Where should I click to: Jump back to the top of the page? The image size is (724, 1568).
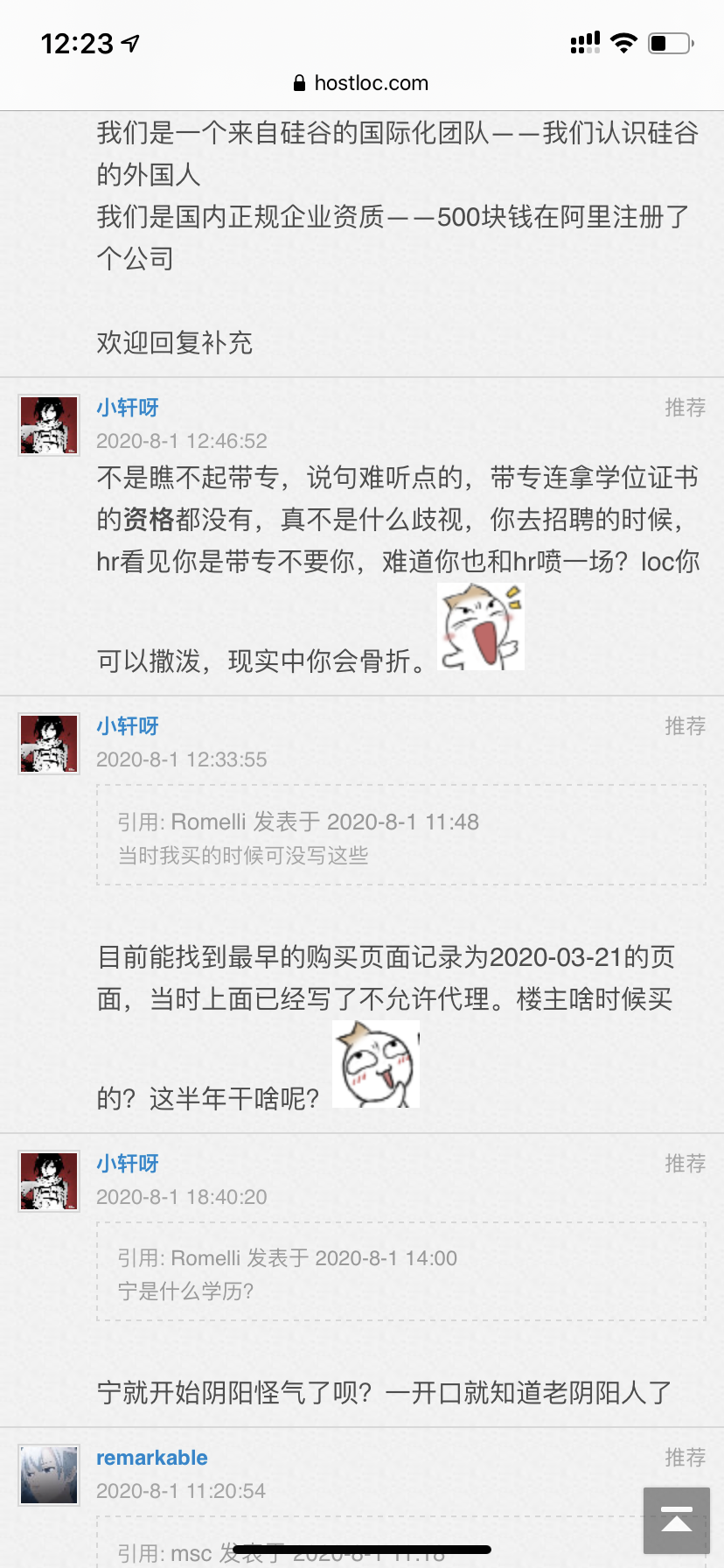(676, 1521)
